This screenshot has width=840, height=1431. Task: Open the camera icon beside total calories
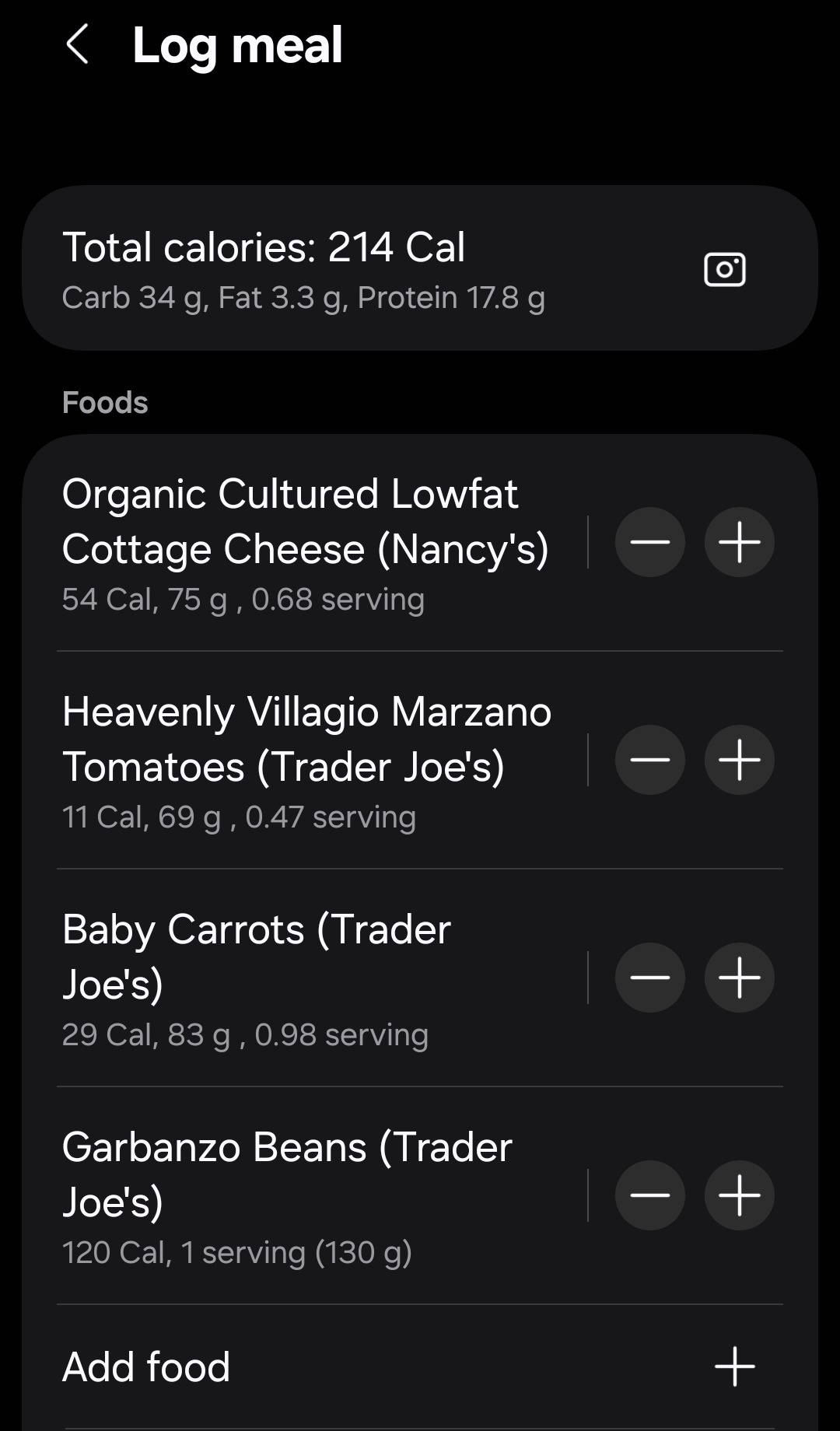point(725,269)
